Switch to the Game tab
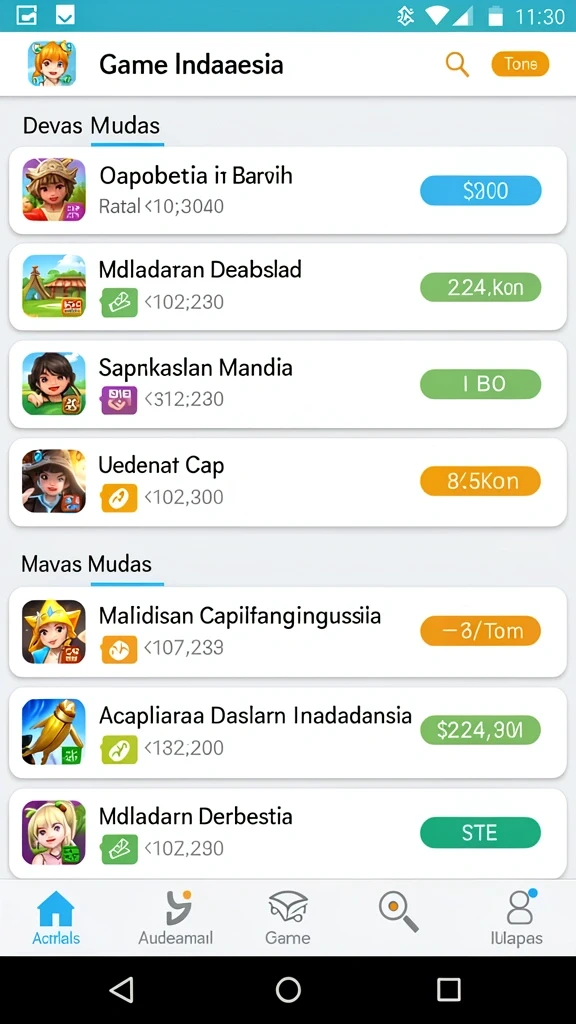 (x=288, y=918)
